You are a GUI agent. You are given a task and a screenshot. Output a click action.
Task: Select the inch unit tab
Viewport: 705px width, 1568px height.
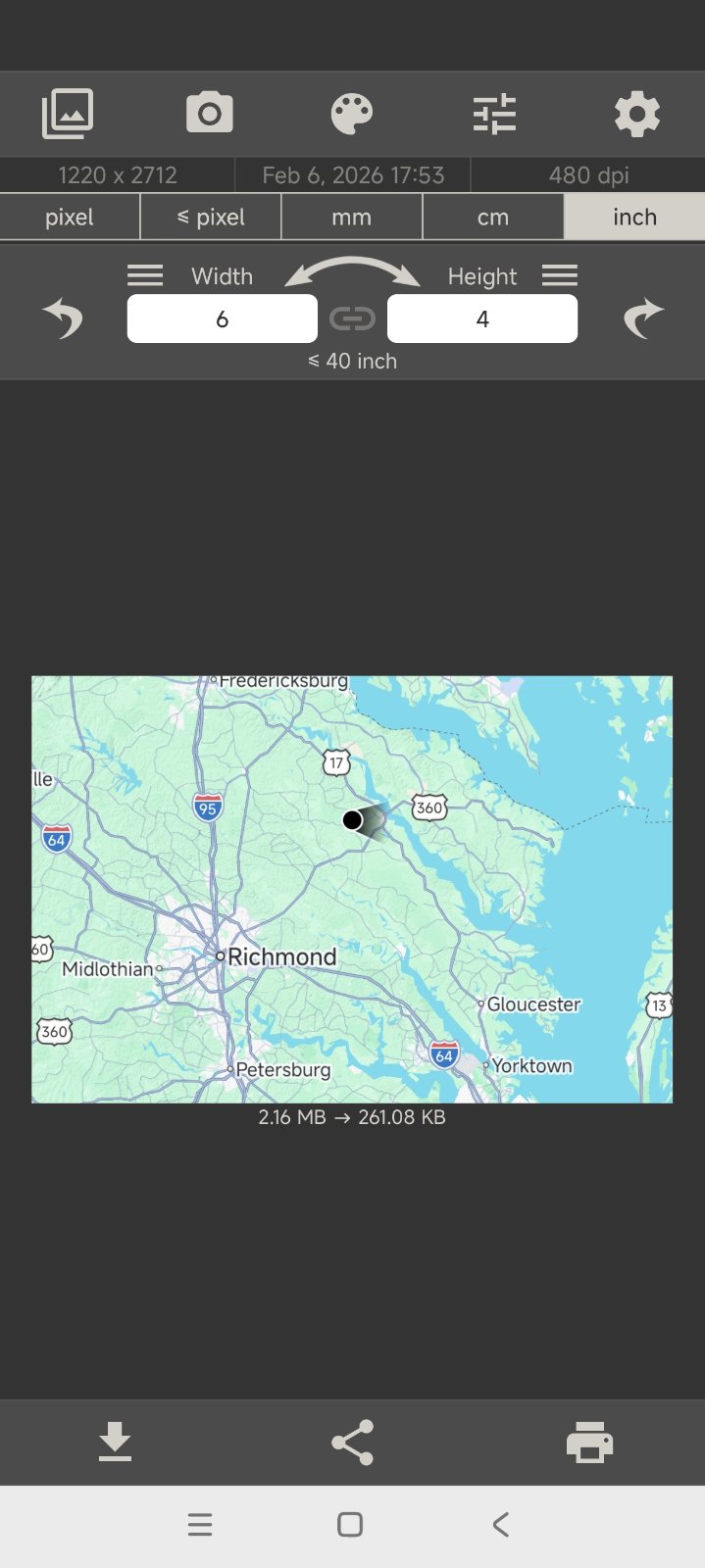click(634, 218)
